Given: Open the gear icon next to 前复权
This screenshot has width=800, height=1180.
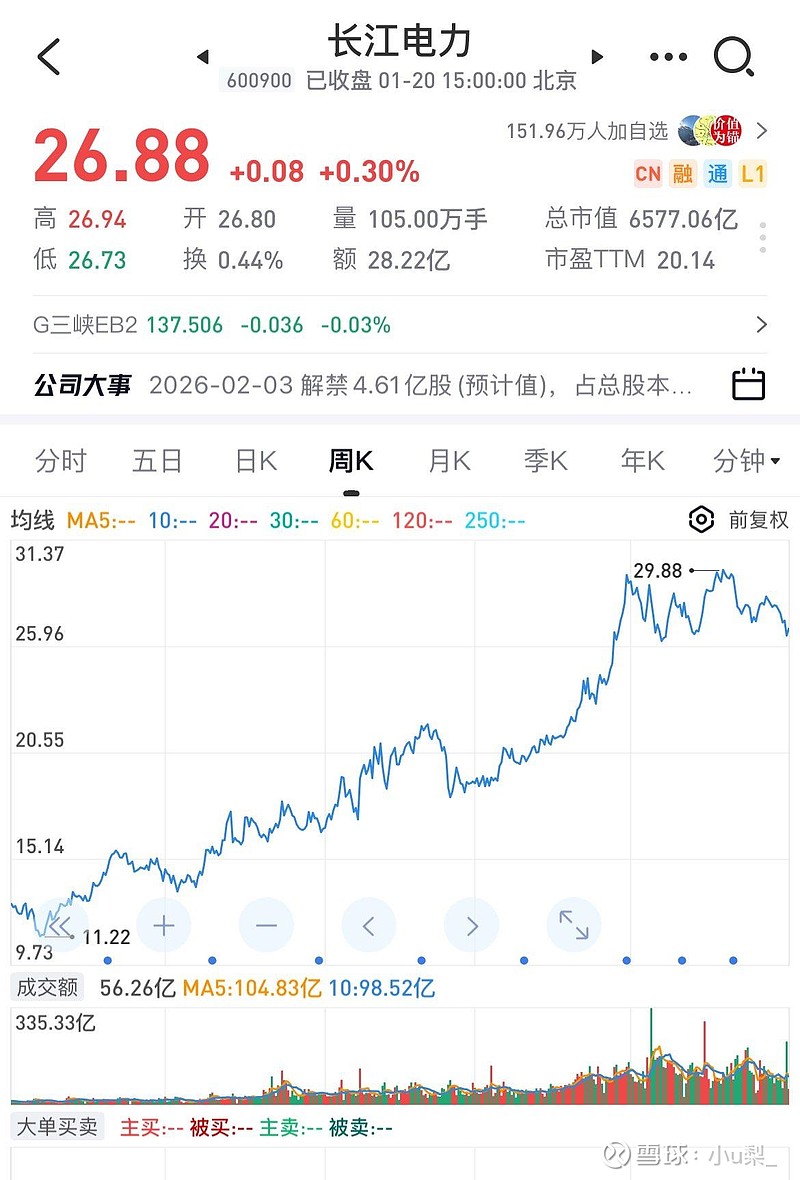Looking at the screenshot, I should 700,520.
